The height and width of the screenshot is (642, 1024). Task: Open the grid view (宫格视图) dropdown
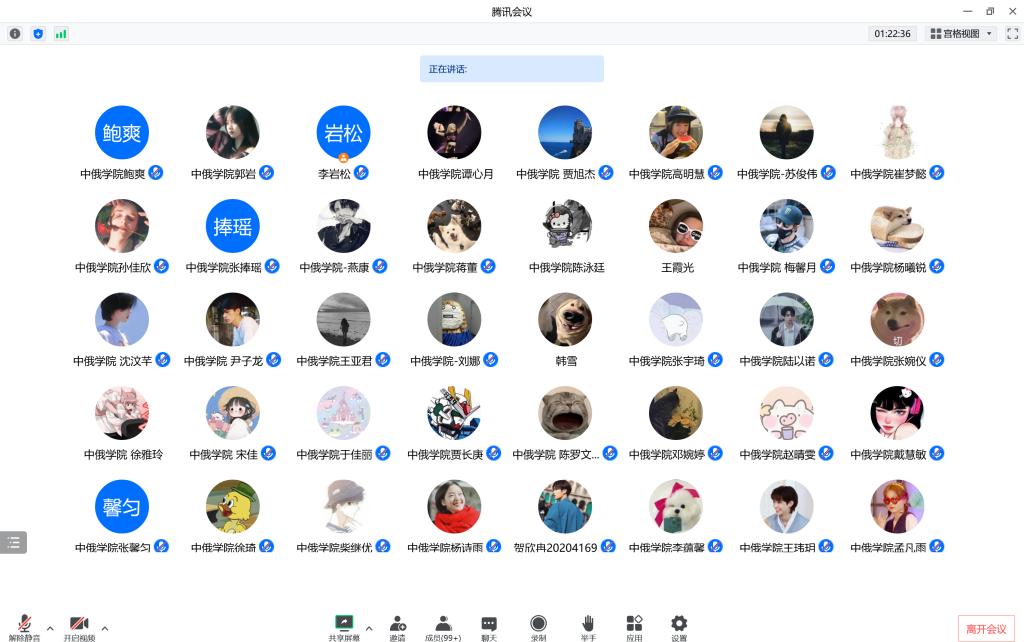(x=961, y=33)
